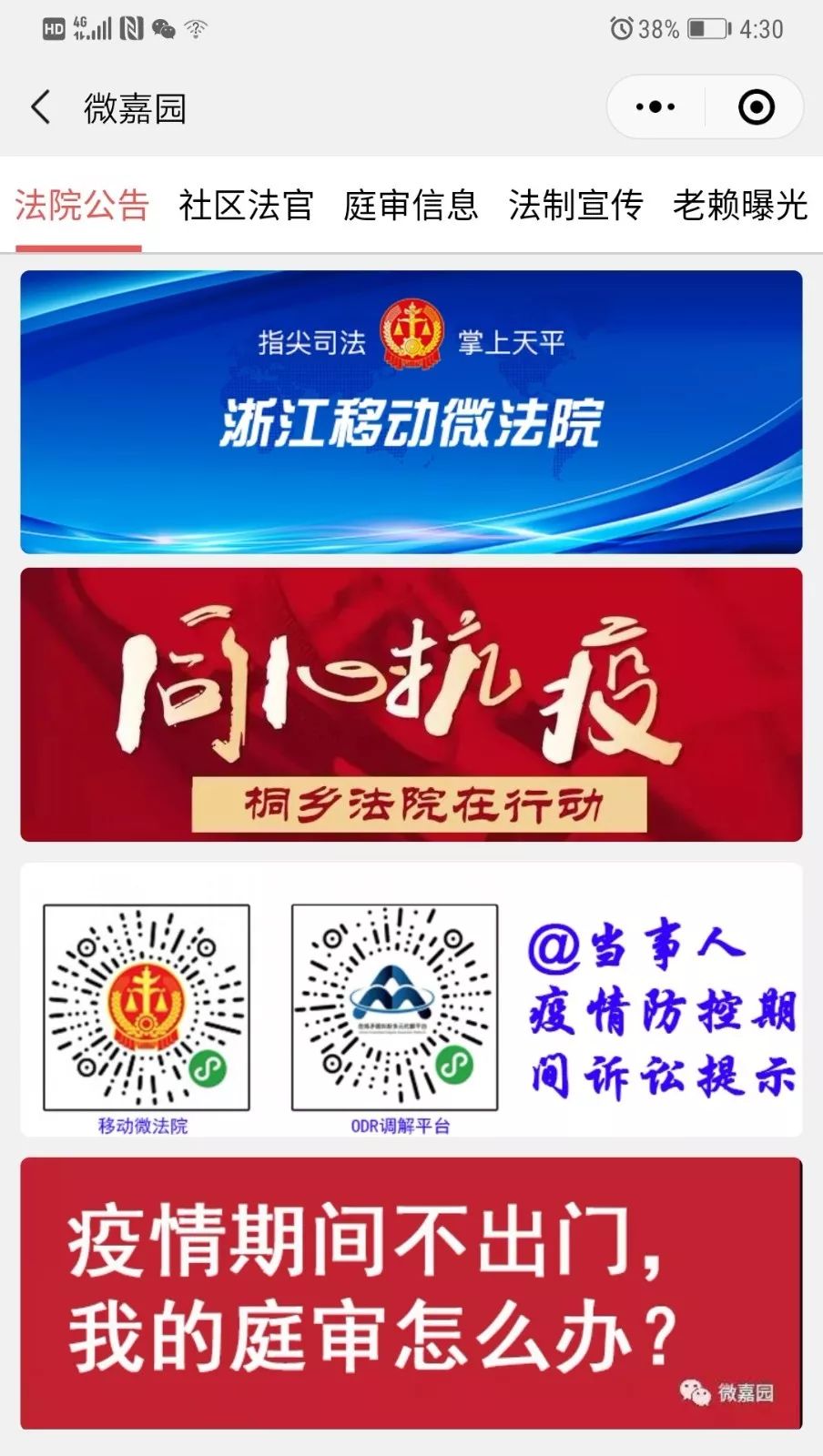
Task: Open the 疫情防控期间诉讼提示 card
Action: point(411,999)
